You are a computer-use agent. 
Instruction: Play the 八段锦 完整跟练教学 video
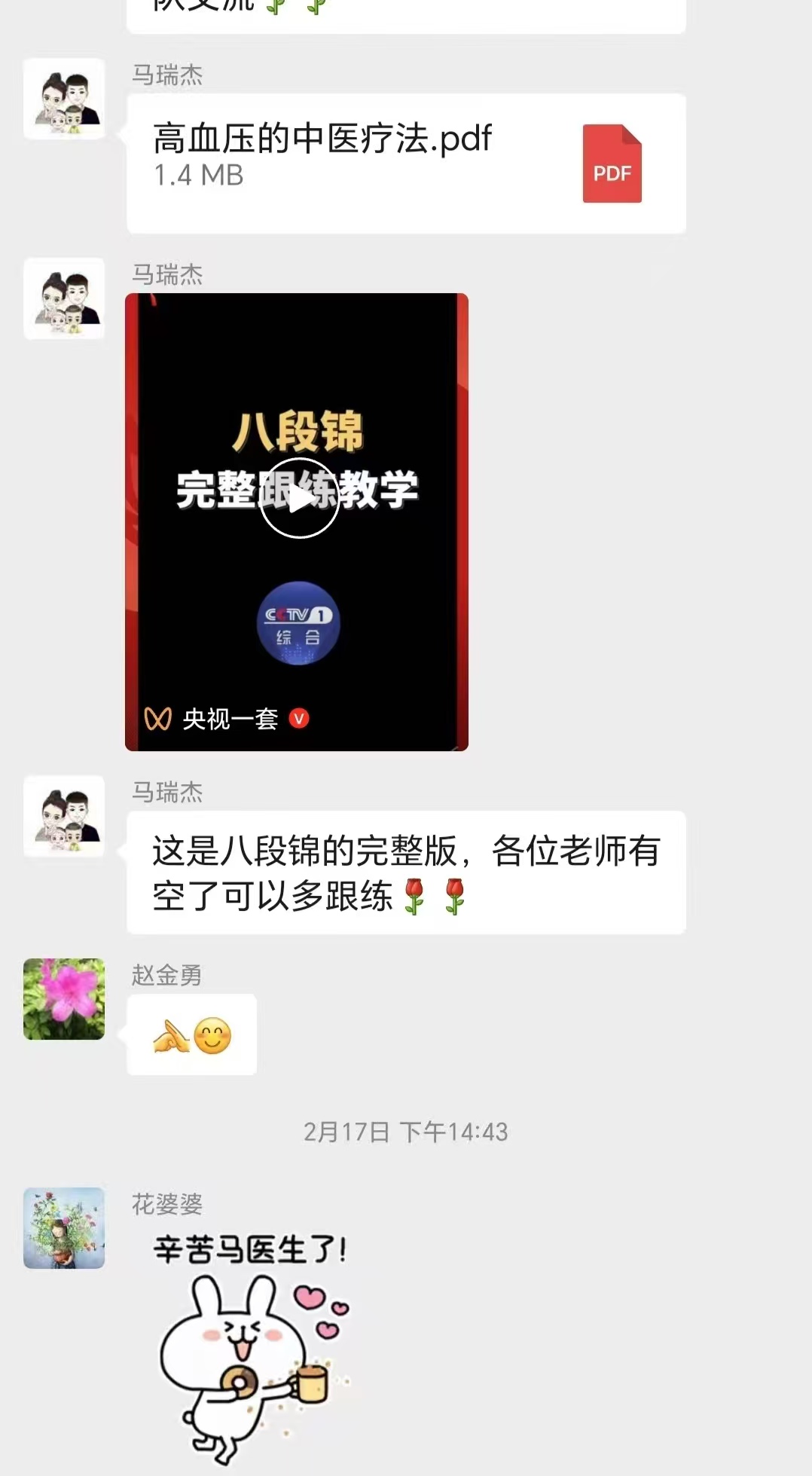point(299,498)
